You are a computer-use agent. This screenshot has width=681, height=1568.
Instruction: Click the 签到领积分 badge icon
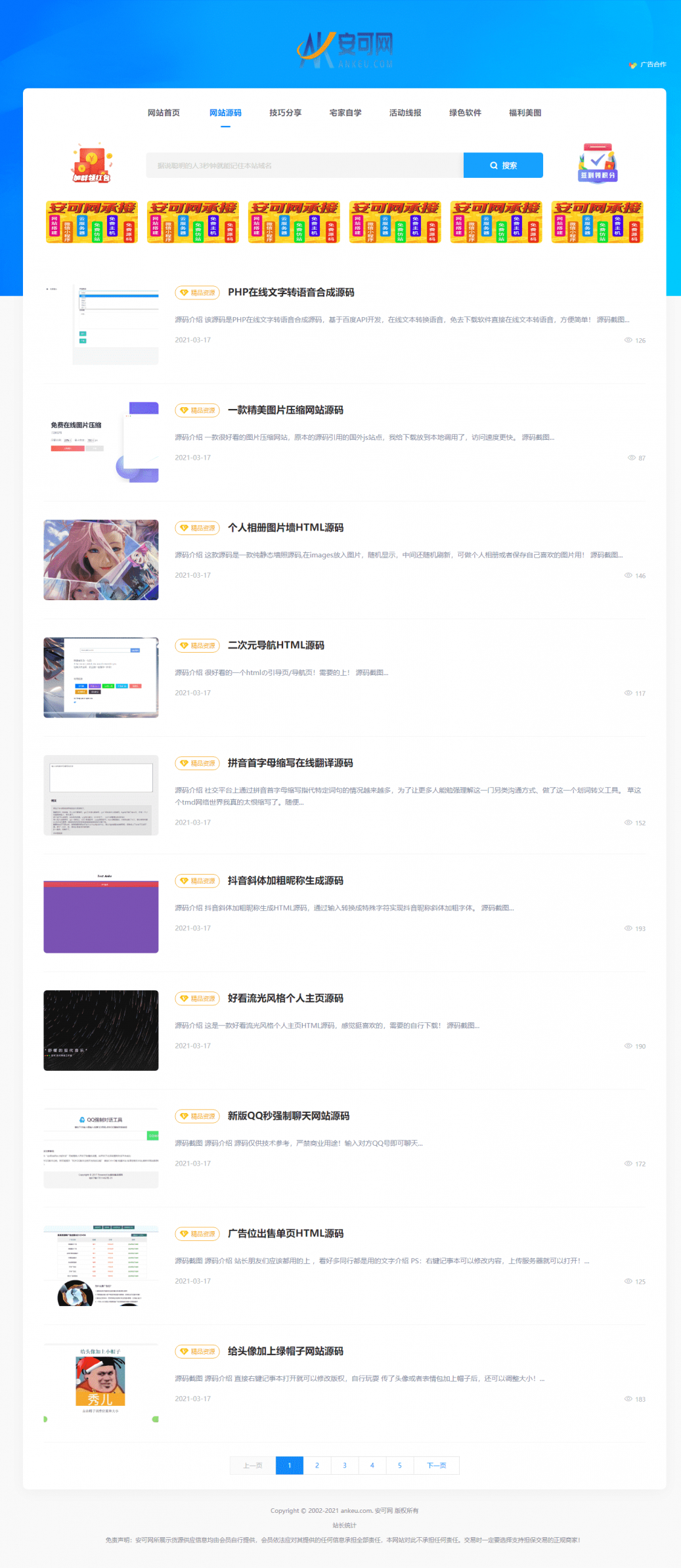pos(596,163)
